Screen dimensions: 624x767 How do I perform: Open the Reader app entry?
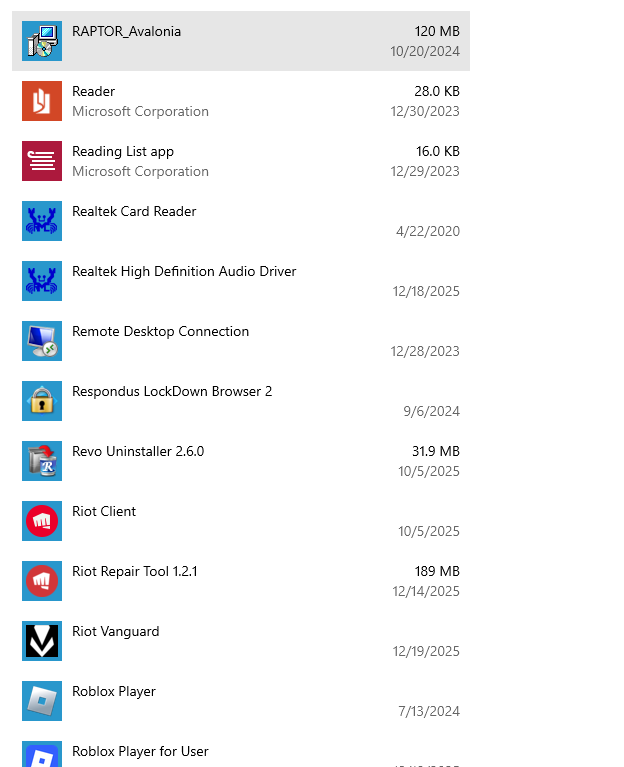pyautogui.click(x=240, y=101)
